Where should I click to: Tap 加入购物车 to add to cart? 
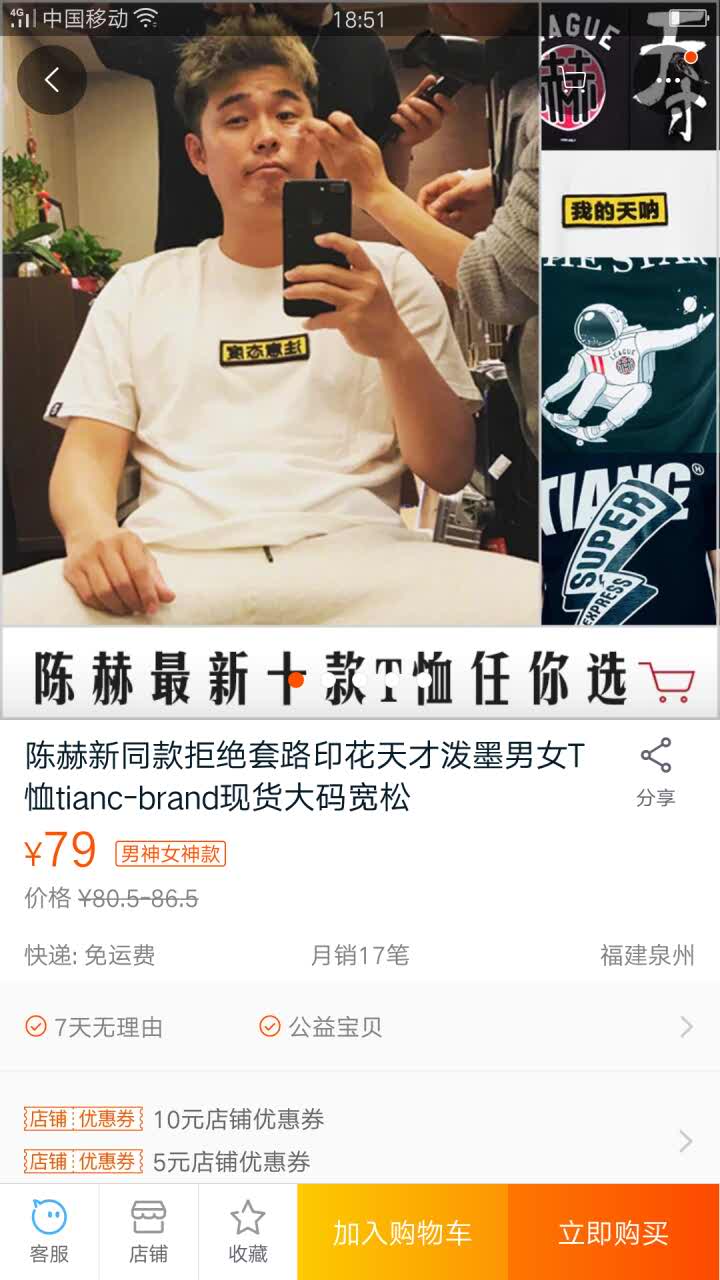pos(402,1232)
